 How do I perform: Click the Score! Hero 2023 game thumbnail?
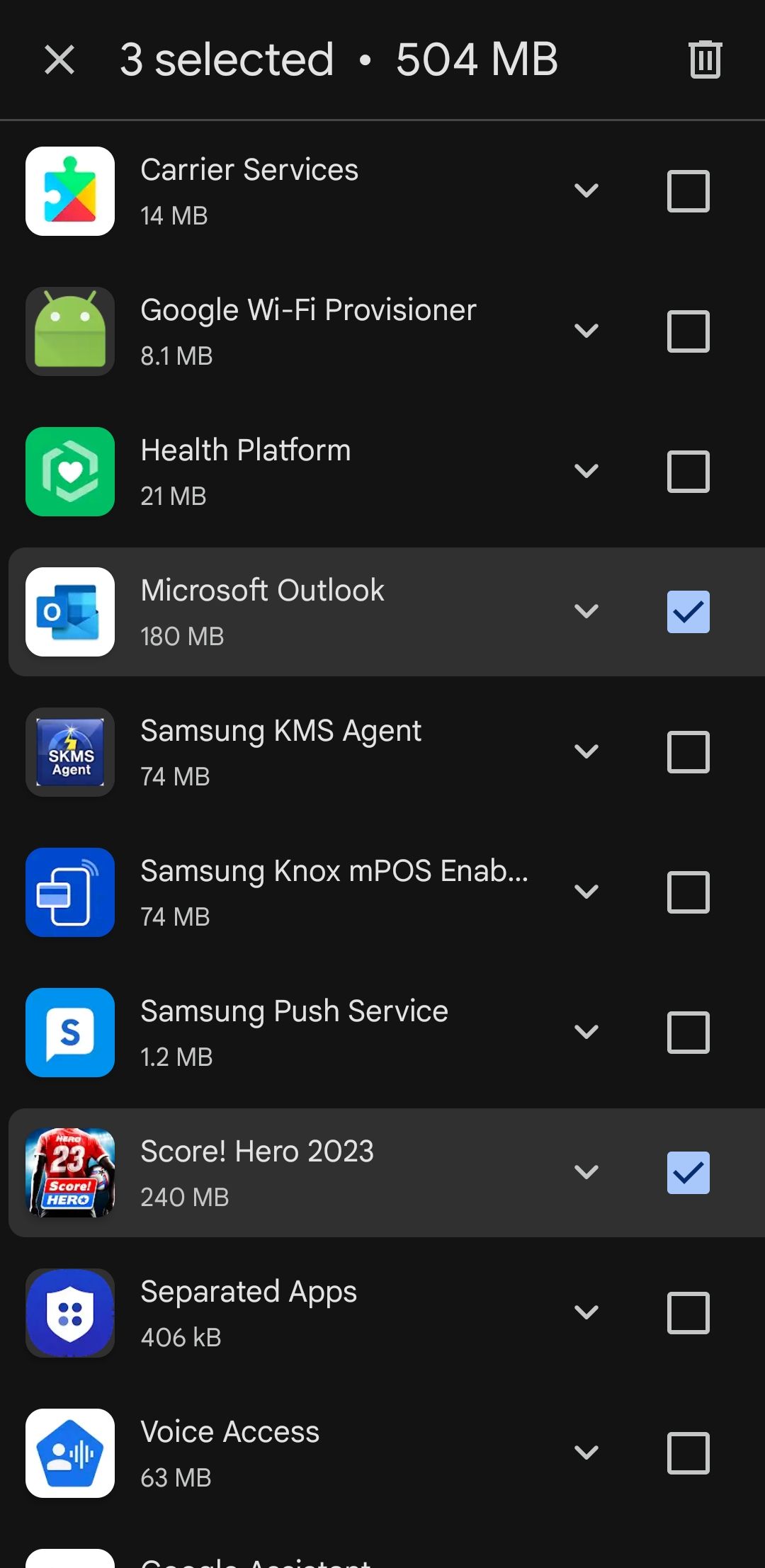[69, 1172]
